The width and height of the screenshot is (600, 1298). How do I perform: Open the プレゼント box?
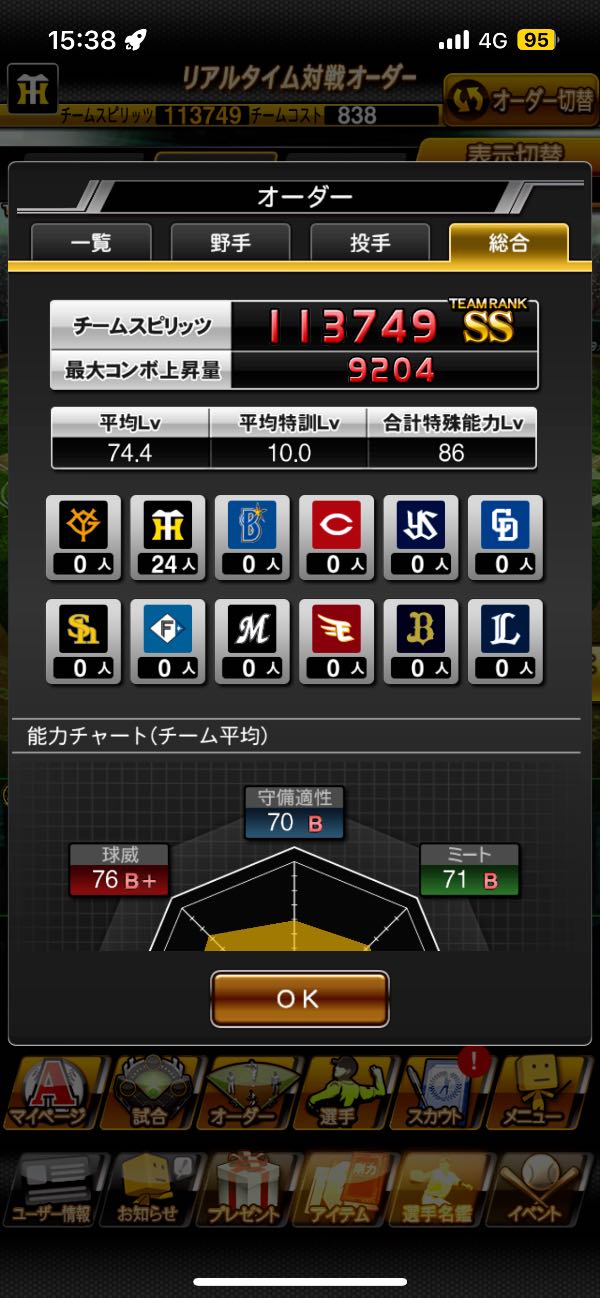[244, 1189]
